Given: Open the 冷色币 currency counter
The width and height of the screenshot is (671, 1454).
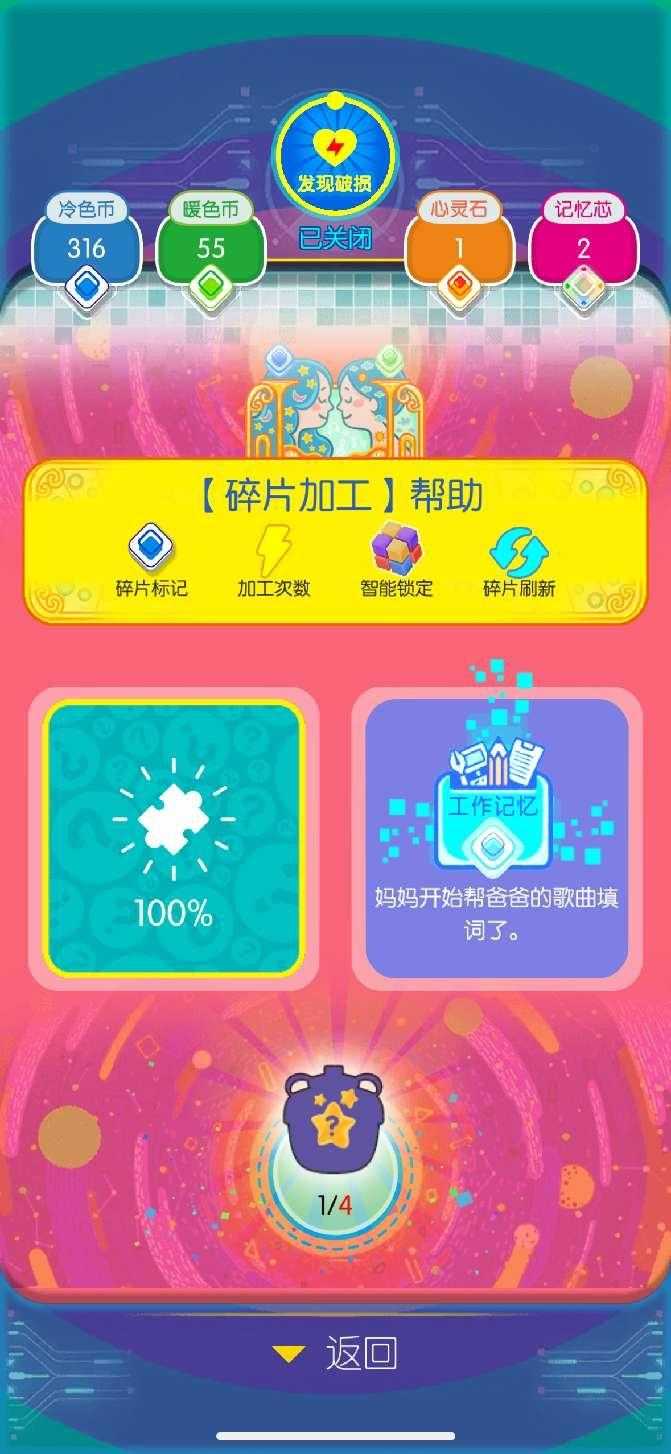Looking at the screenshot, I should [x=86, y=247].
